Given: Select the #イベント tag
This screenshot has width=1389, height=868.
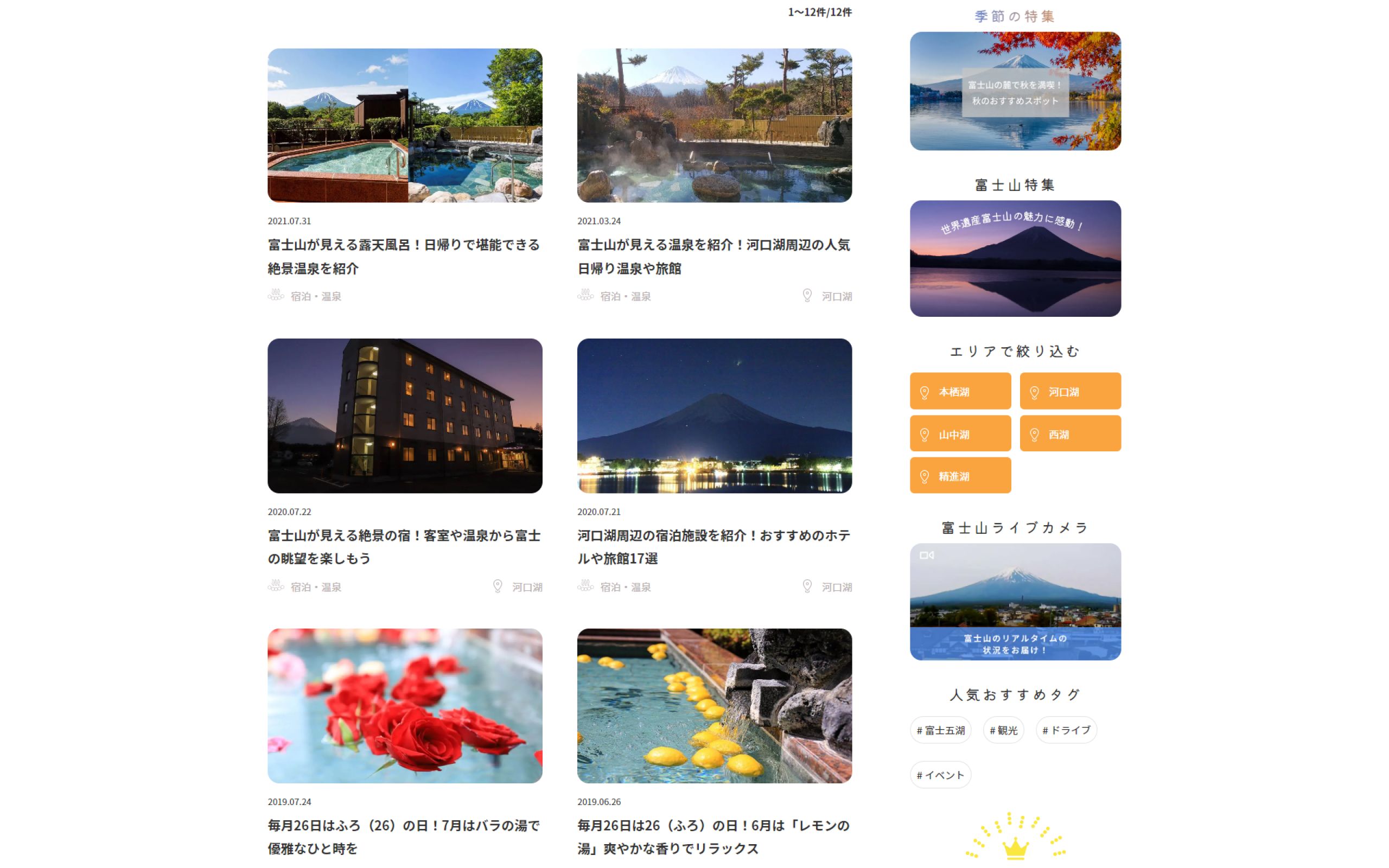Looking at the screenshot, I should point(940,775).
